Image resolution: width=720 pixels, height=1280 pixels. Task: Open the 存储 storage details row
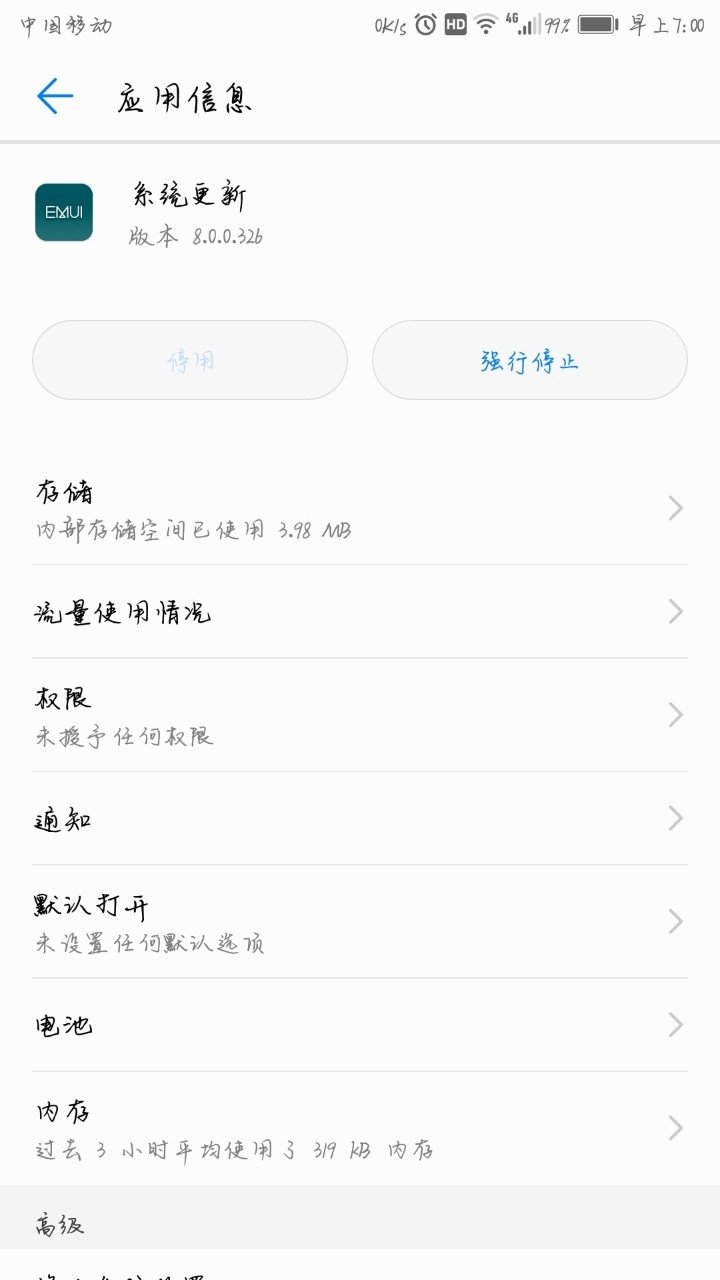[360, 508]
